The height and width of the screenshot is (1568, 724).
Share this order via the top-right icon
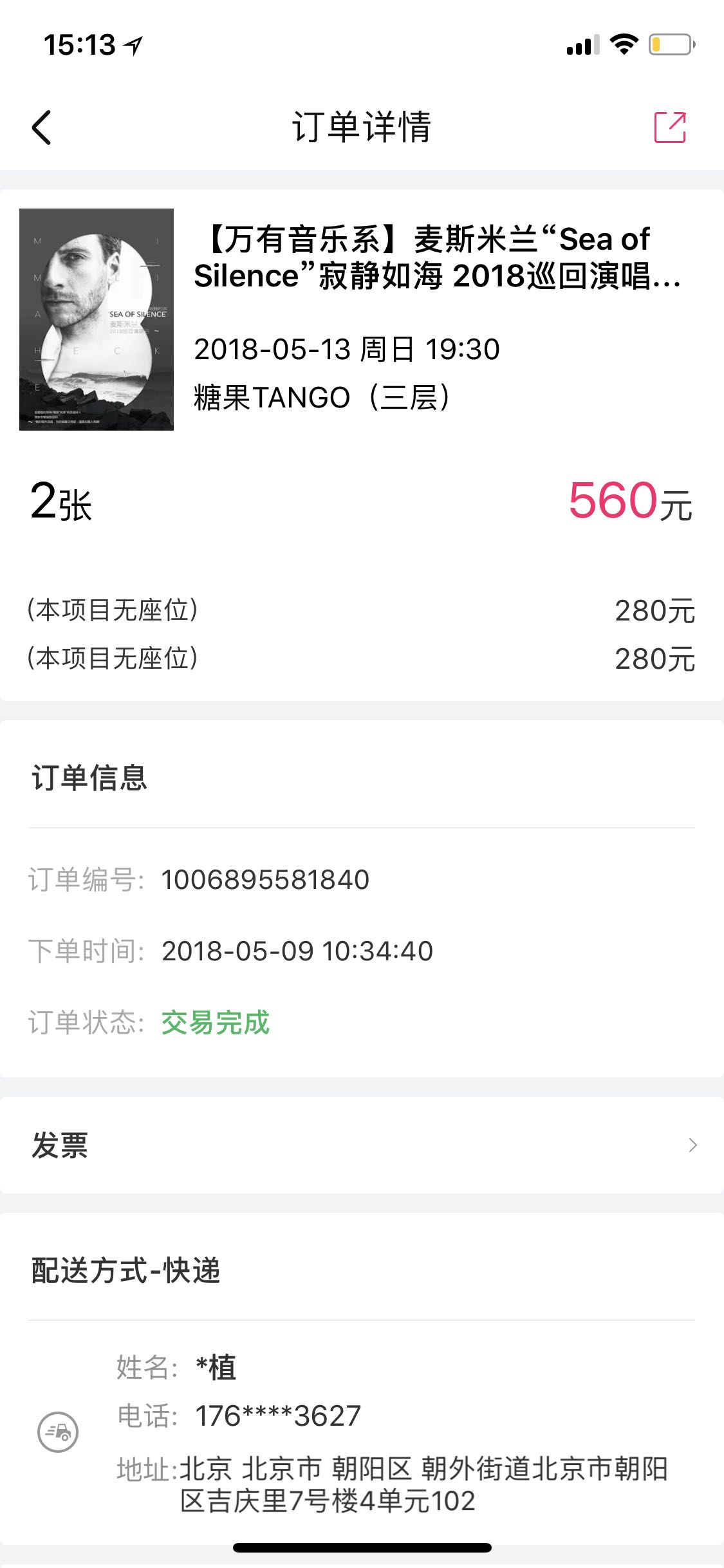pyautogui.click(x=670, y=127)
